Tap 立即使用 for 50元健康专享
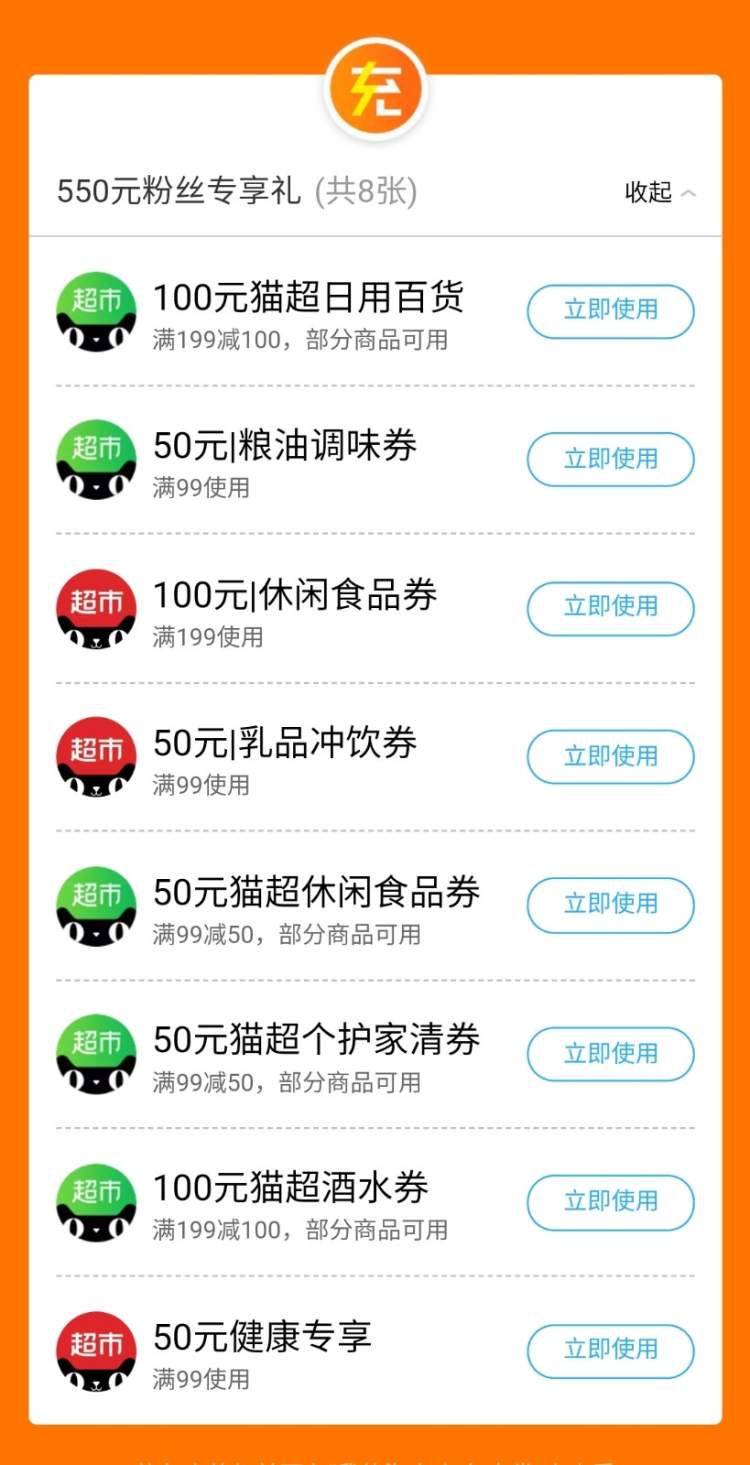This screenshot has width=750, height=1465. click(610, 1350)
